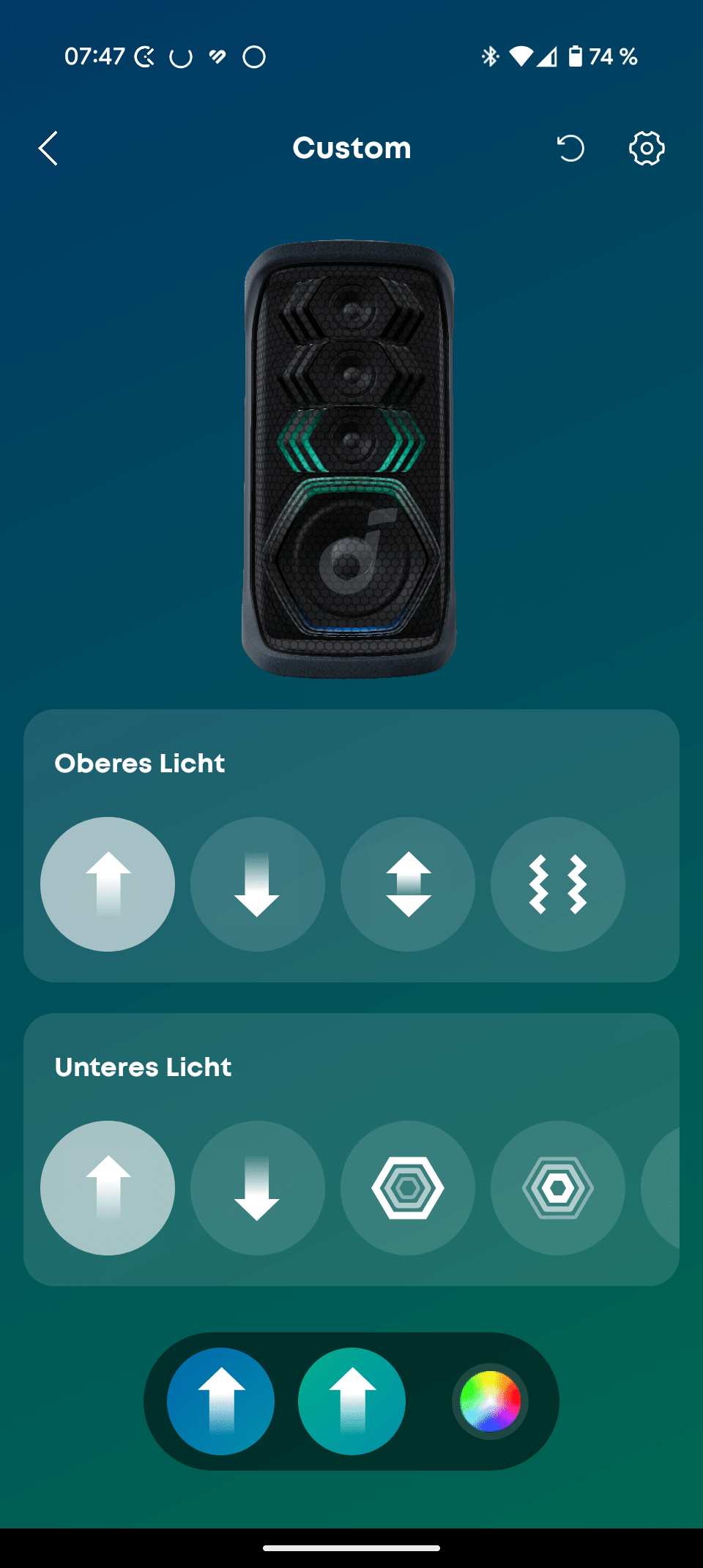Pick the bright outer hexagon effect

click(408, 1188)
